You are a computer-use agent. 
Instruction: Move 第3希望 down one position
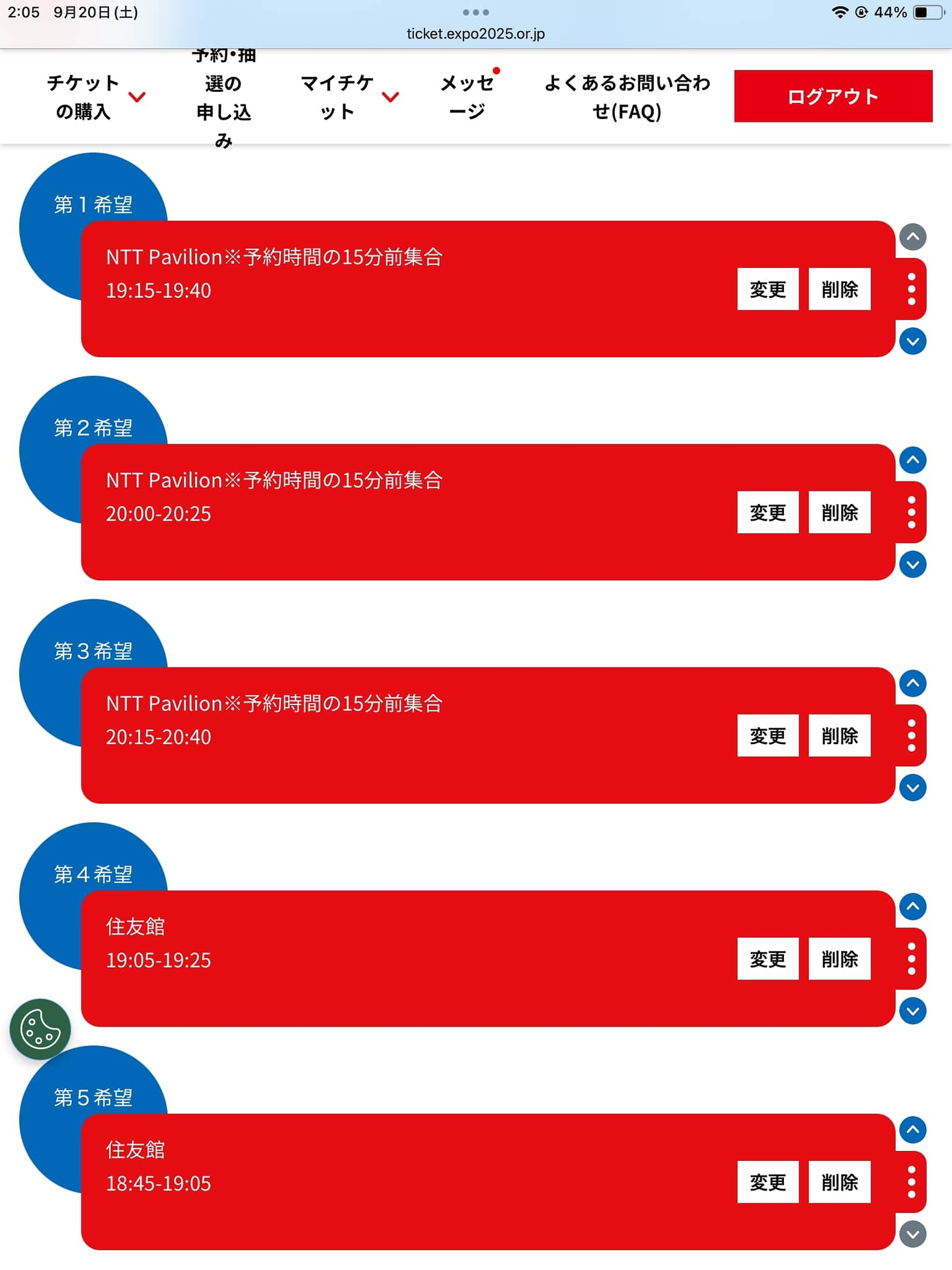tap(912, 788)
